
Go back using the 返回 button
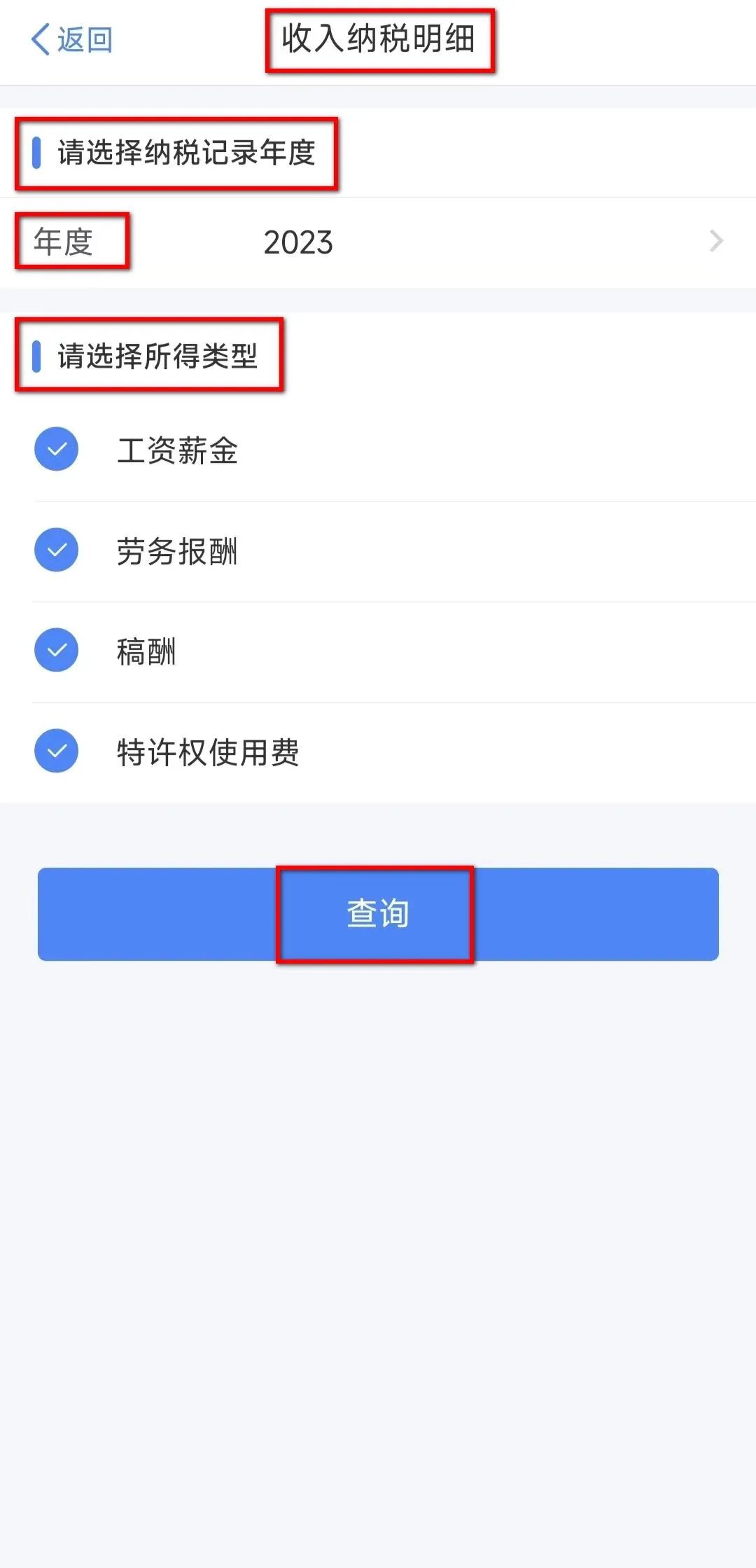71,39
